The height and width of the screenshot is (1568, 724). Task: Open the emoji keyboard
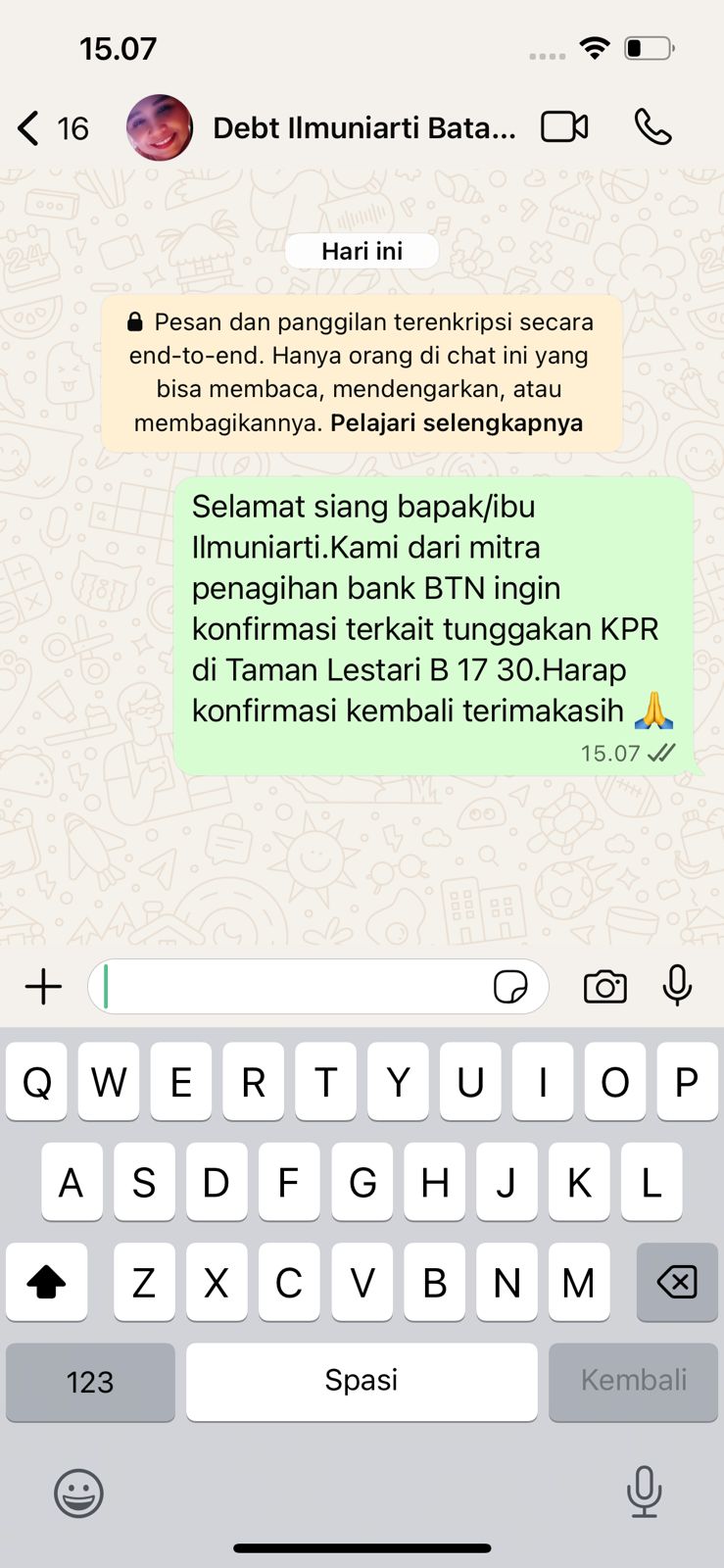[x=78, y=1494]
